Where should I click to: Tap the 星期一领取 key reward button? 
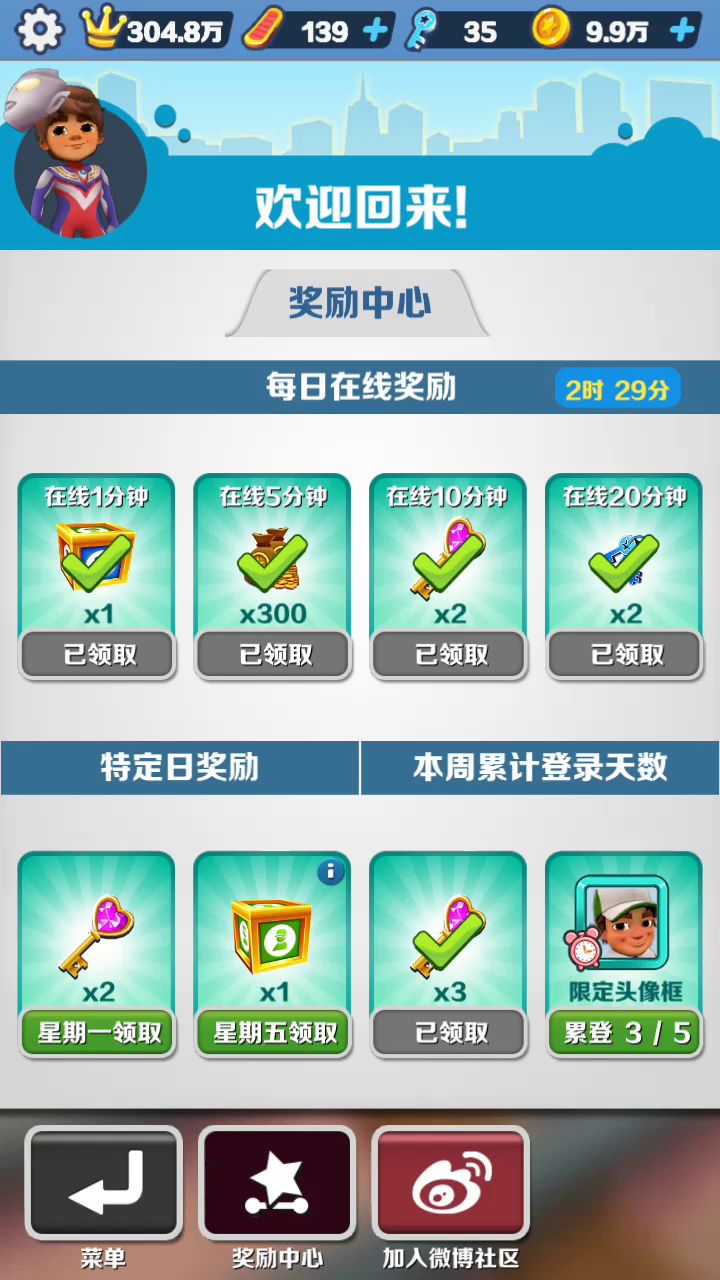[x=98, y=1032]
